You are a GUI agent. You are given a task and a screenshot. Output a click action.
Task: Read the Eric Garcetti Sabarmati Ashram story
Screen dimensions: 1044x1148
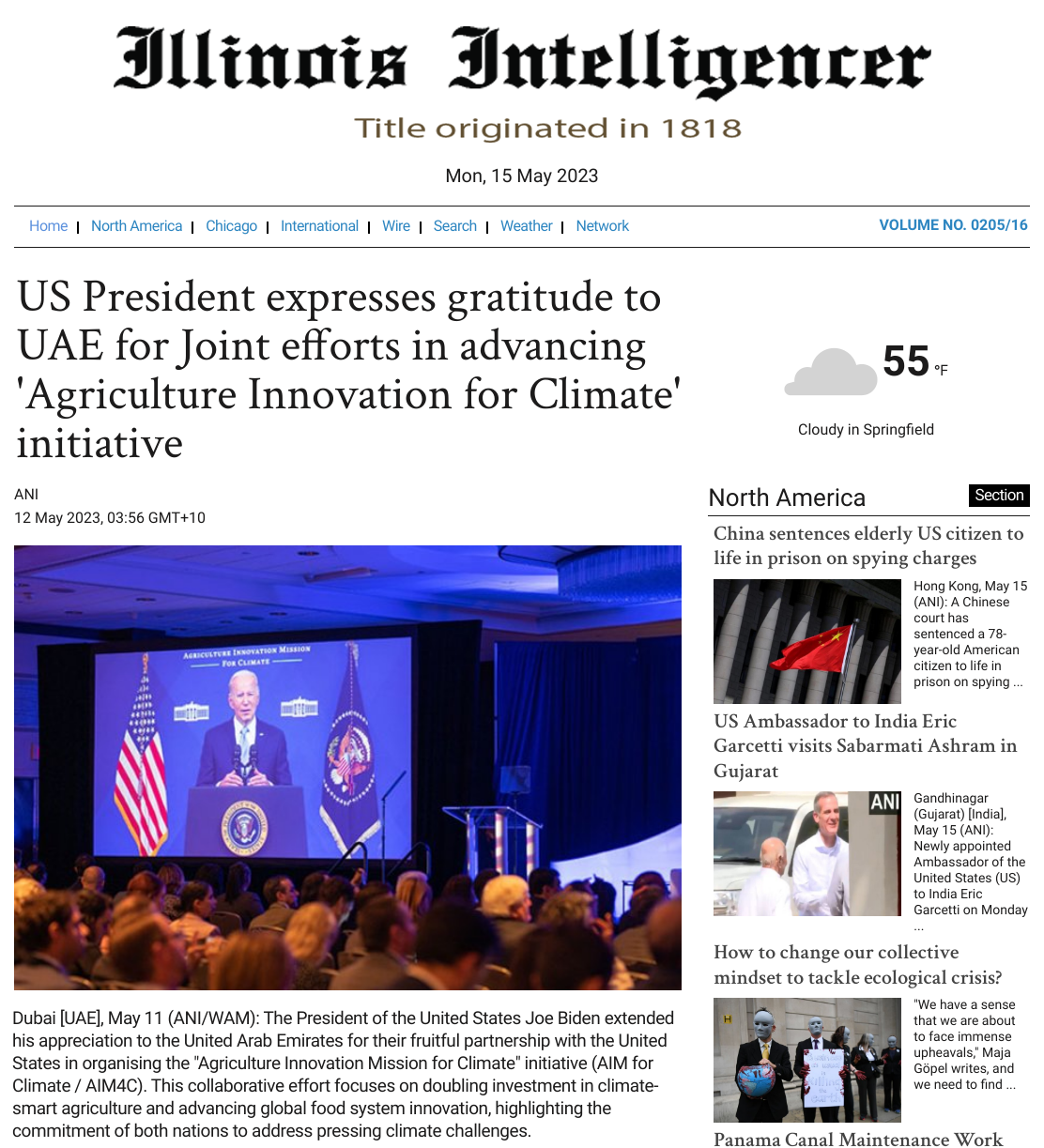click(866, 746)
